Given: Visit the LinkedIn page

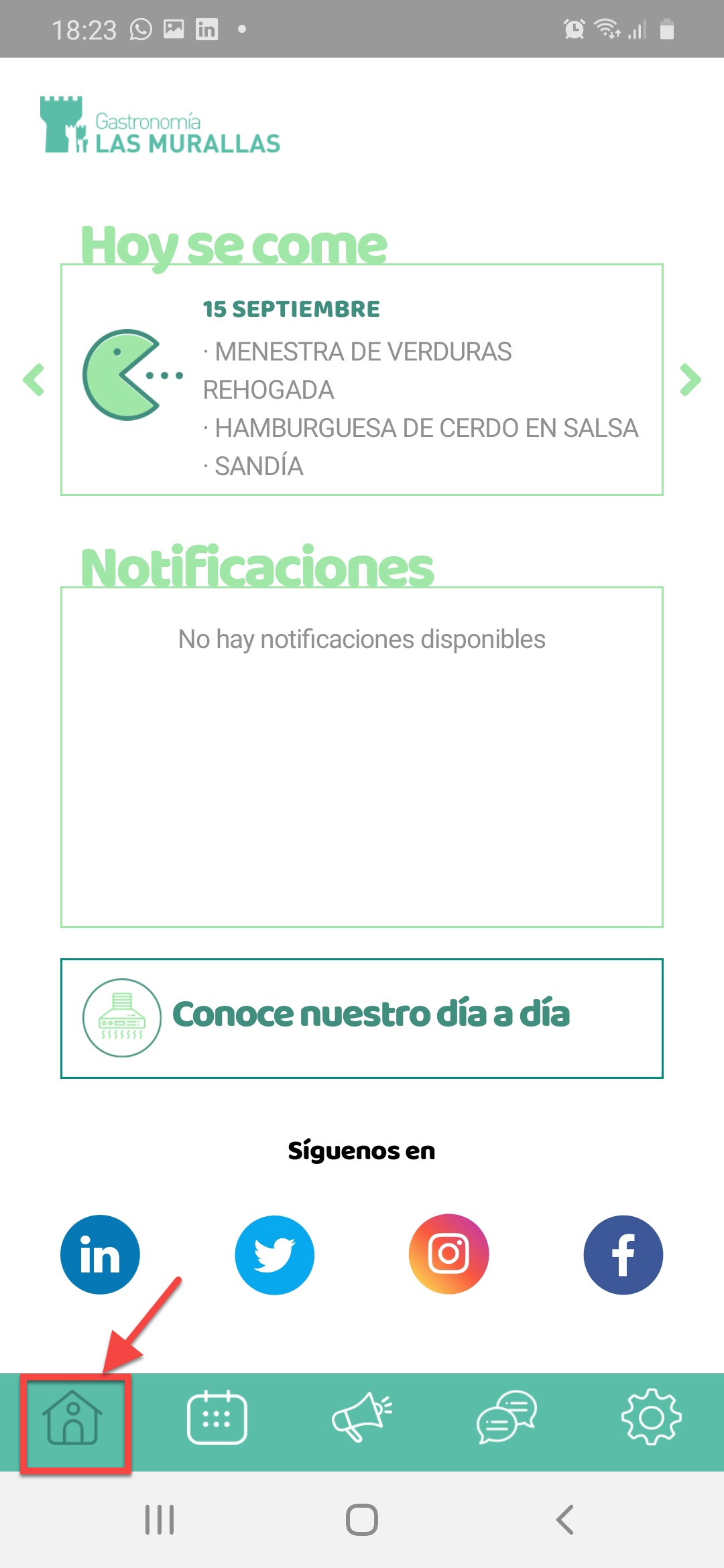Looking at the screenshot, I should tap(100, 1254).
